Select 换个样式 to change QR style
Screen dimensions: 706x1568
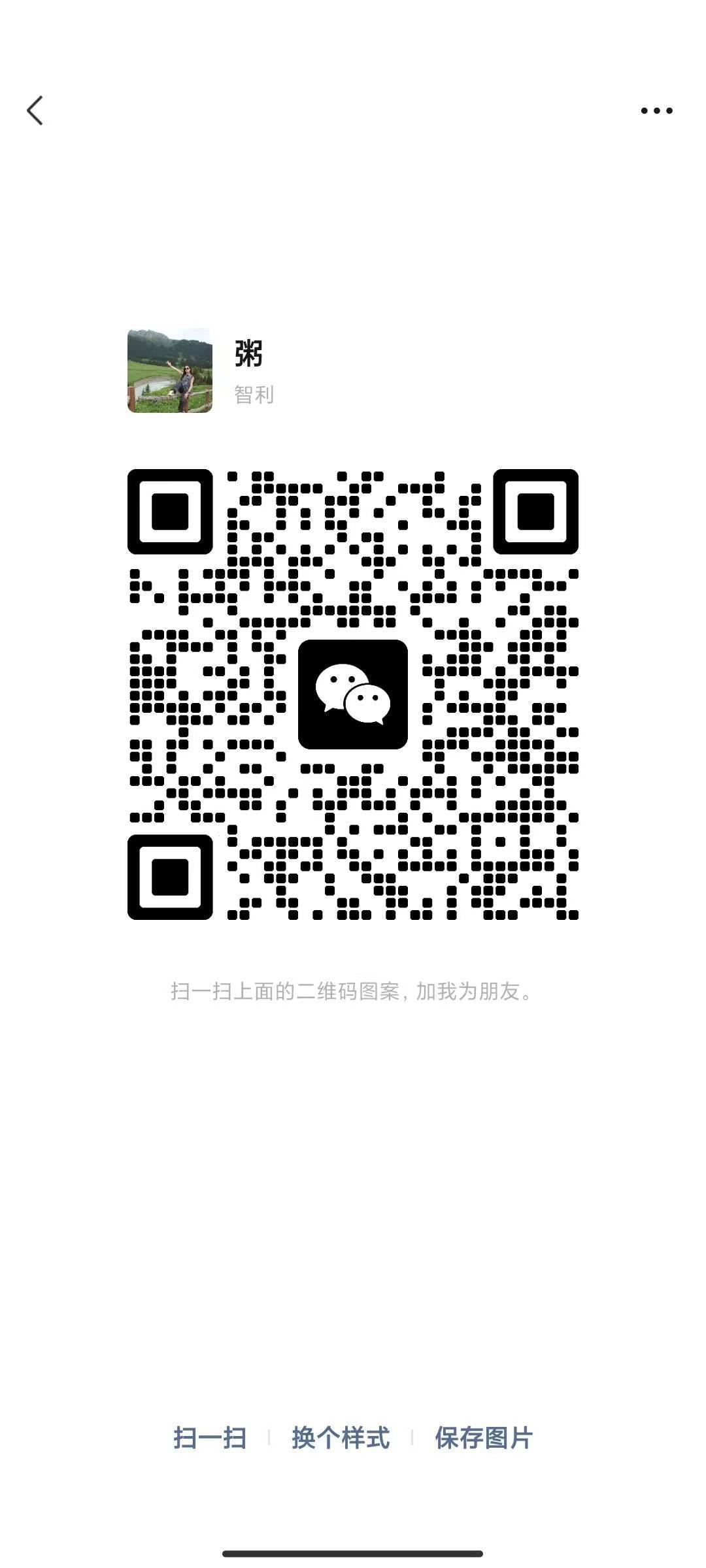341,1438
